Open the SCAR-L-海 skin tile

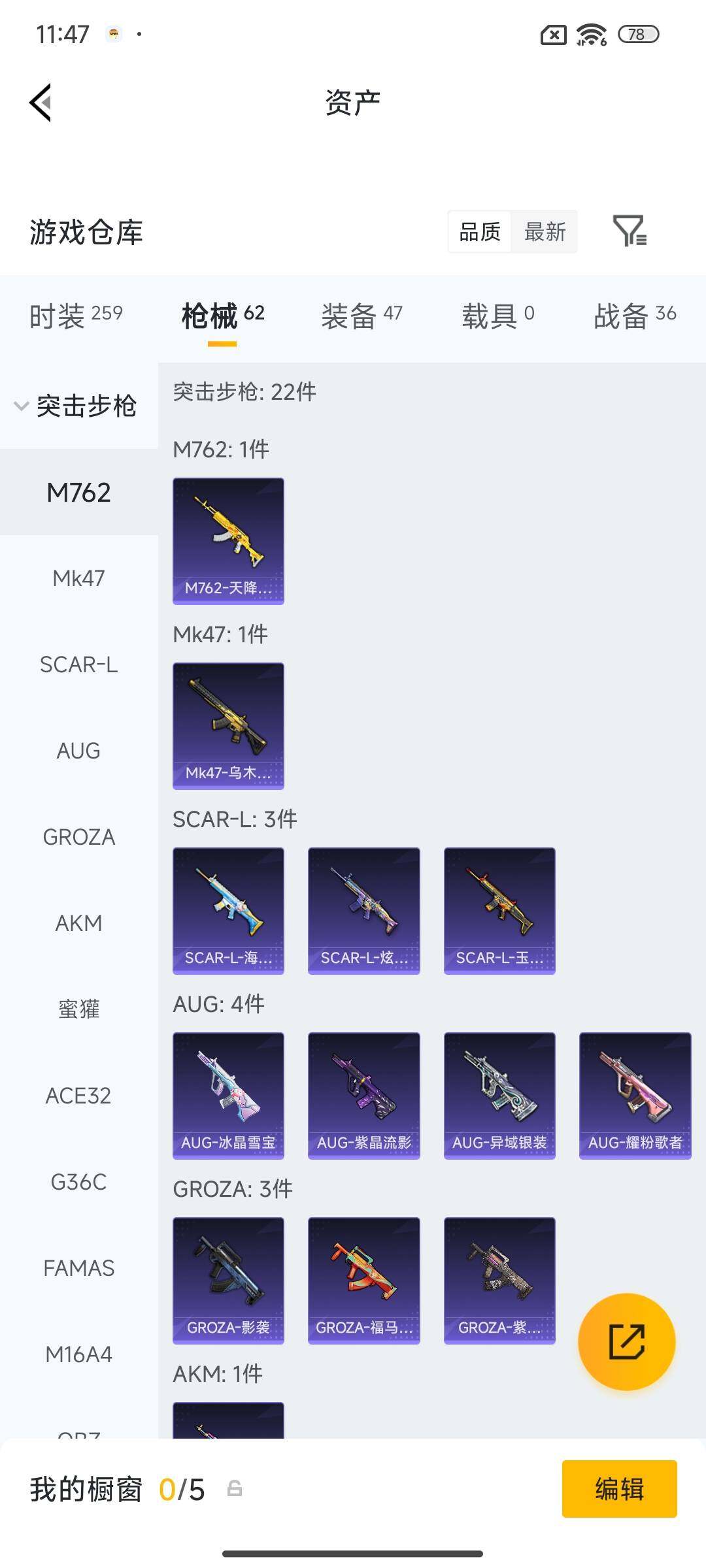pos(228,911)
